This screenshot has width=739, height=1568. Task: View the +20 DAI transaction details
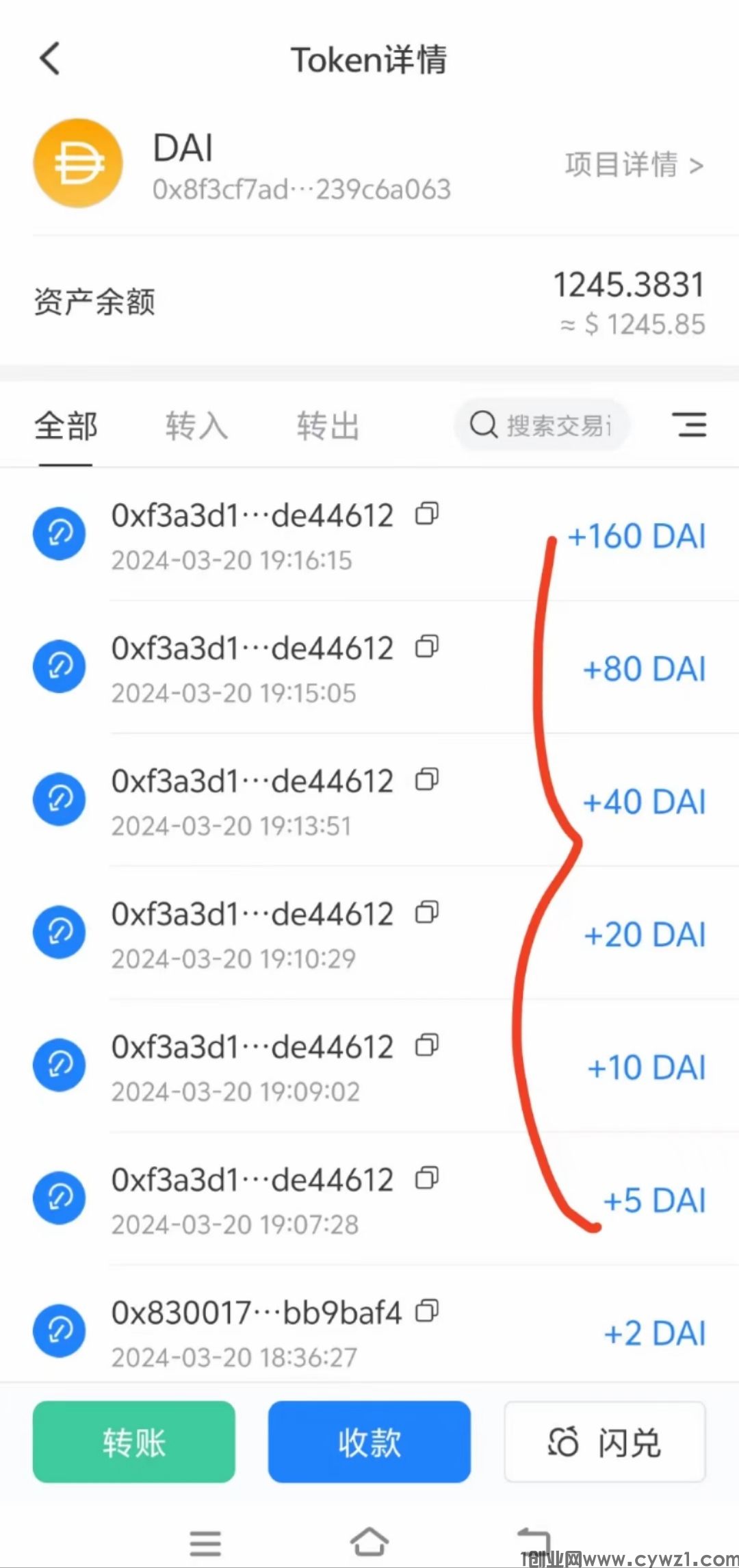pyautogui.click(x=369, y=934)
